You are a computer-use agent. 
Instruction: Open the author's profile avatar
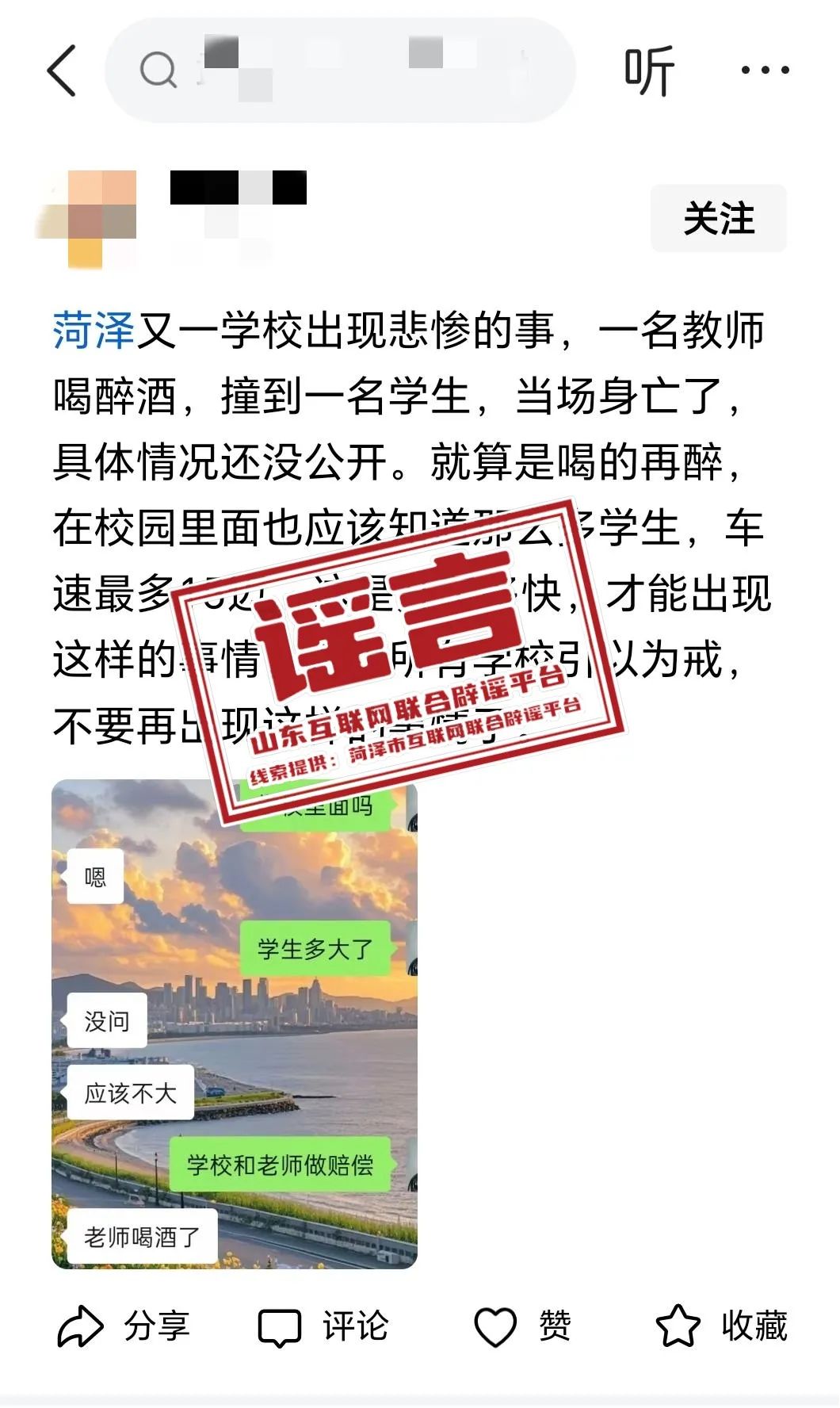(x=88, y=219)
